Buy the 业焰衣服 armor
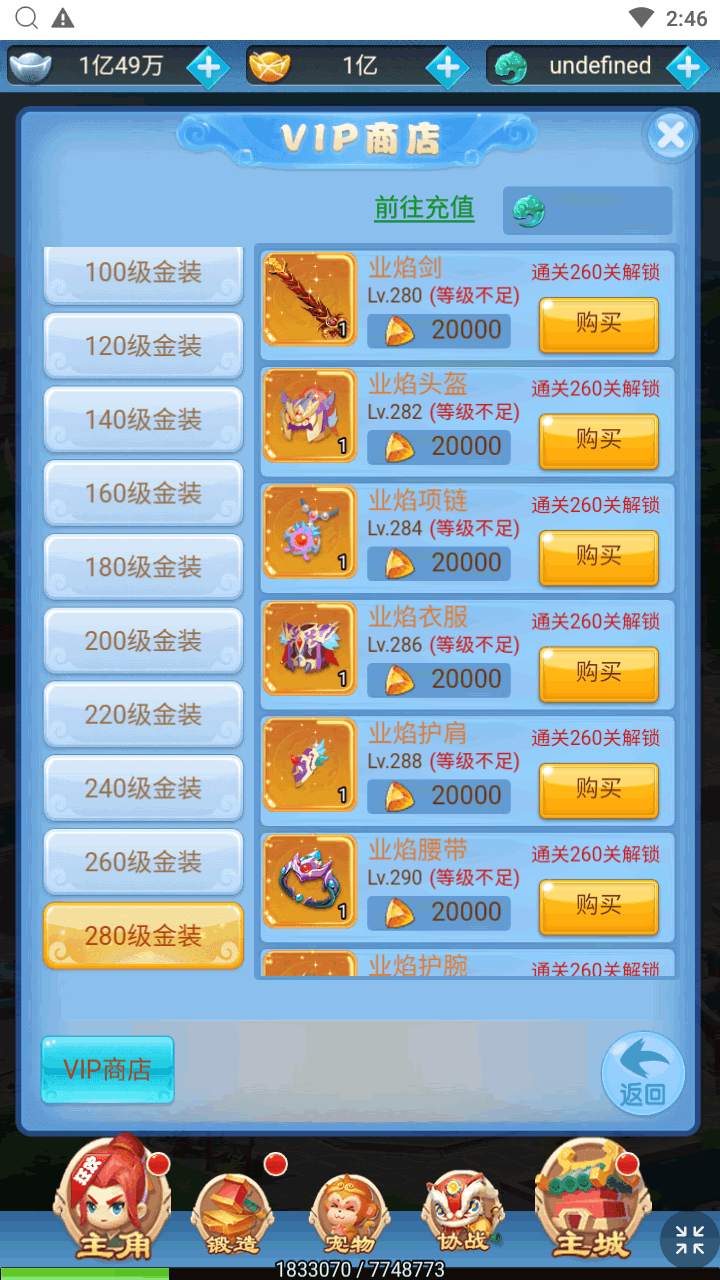Image resolution: width=720 pixels, height=1280 pixels. click(x=598, y=673)
